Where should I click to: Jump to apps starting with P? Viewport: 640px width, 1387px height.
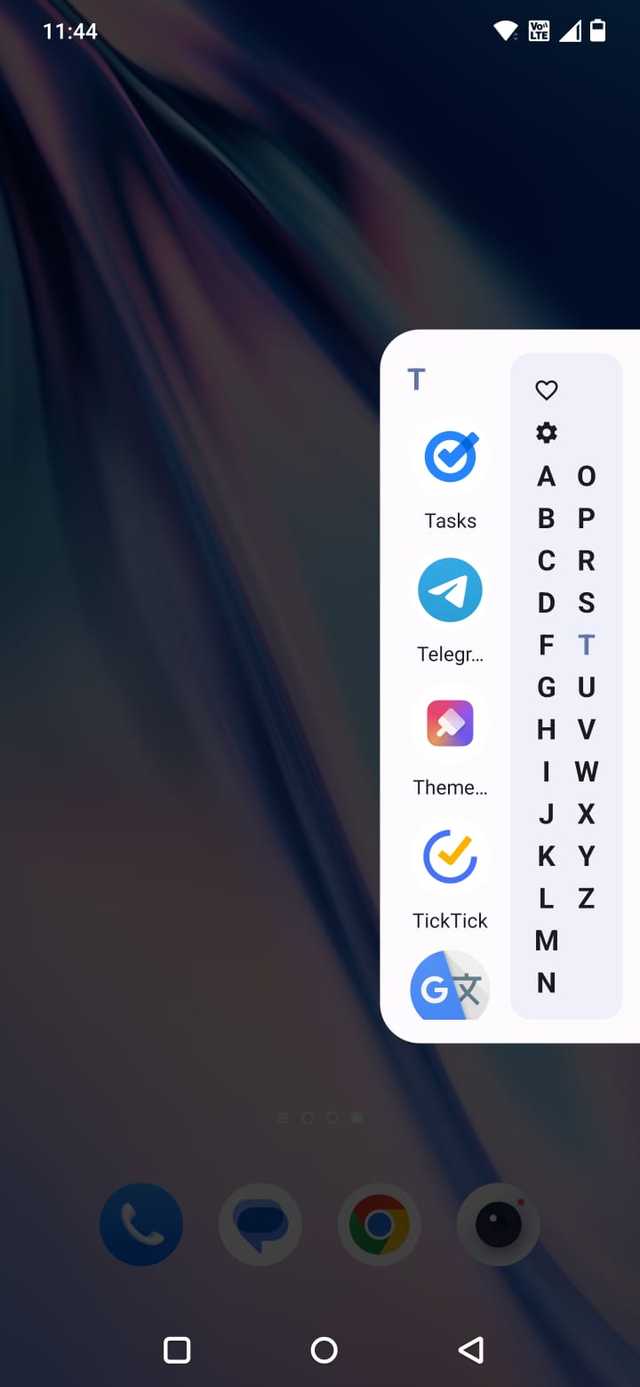[587, 518]
